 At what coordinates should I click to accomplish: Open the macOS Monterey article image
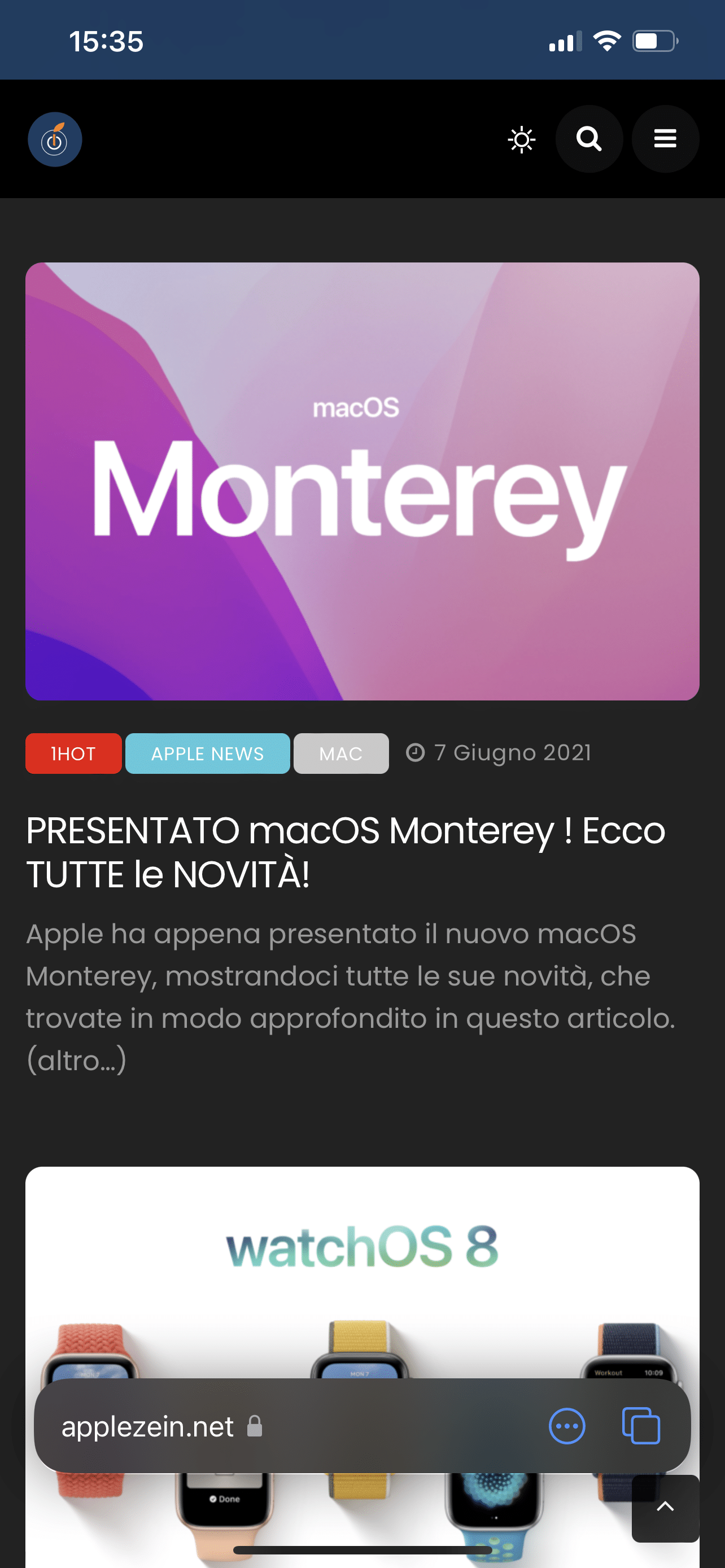tap(362, 481)
